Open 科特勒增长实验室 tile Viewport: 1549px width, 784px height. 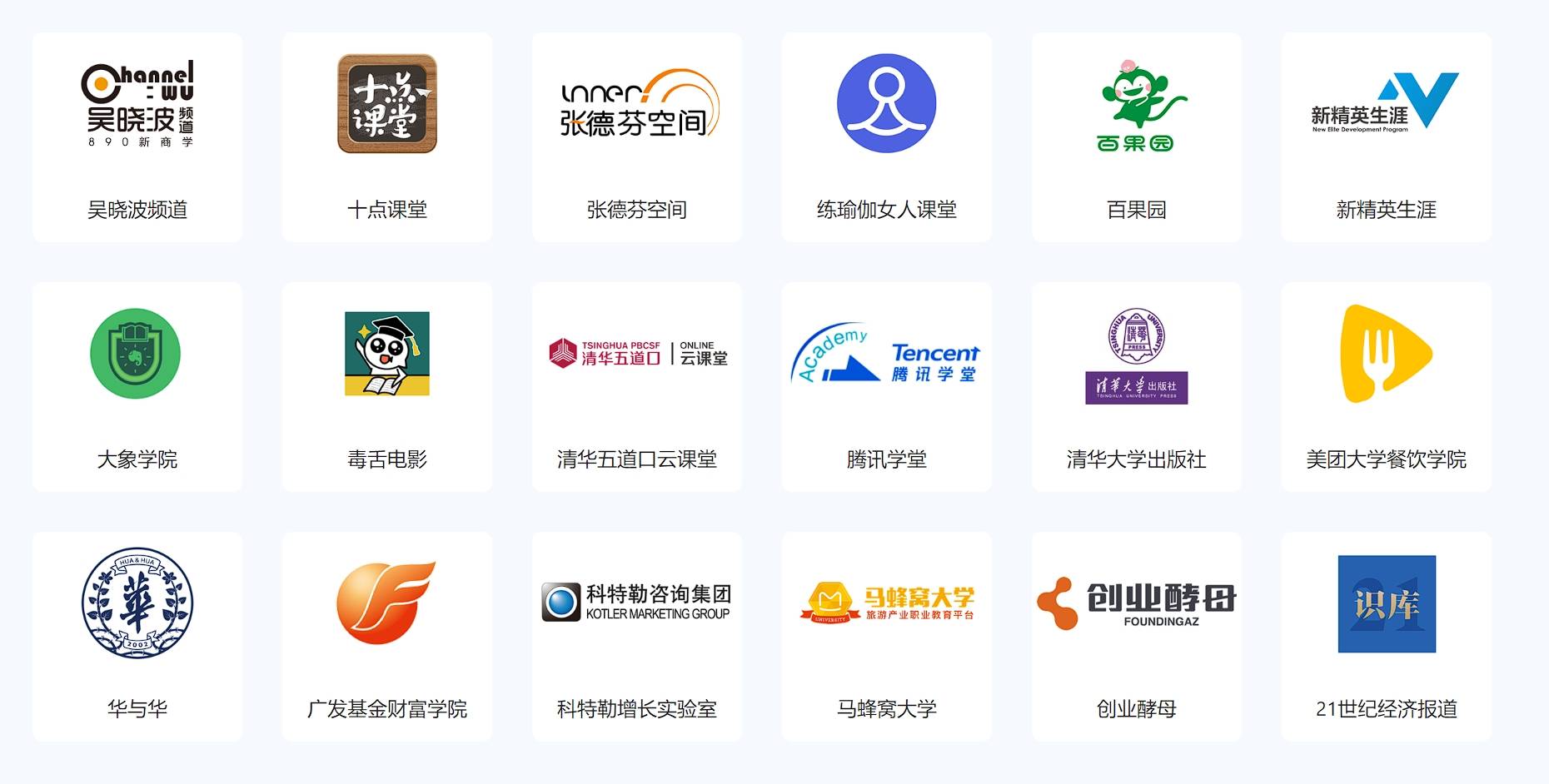point(637,637)
